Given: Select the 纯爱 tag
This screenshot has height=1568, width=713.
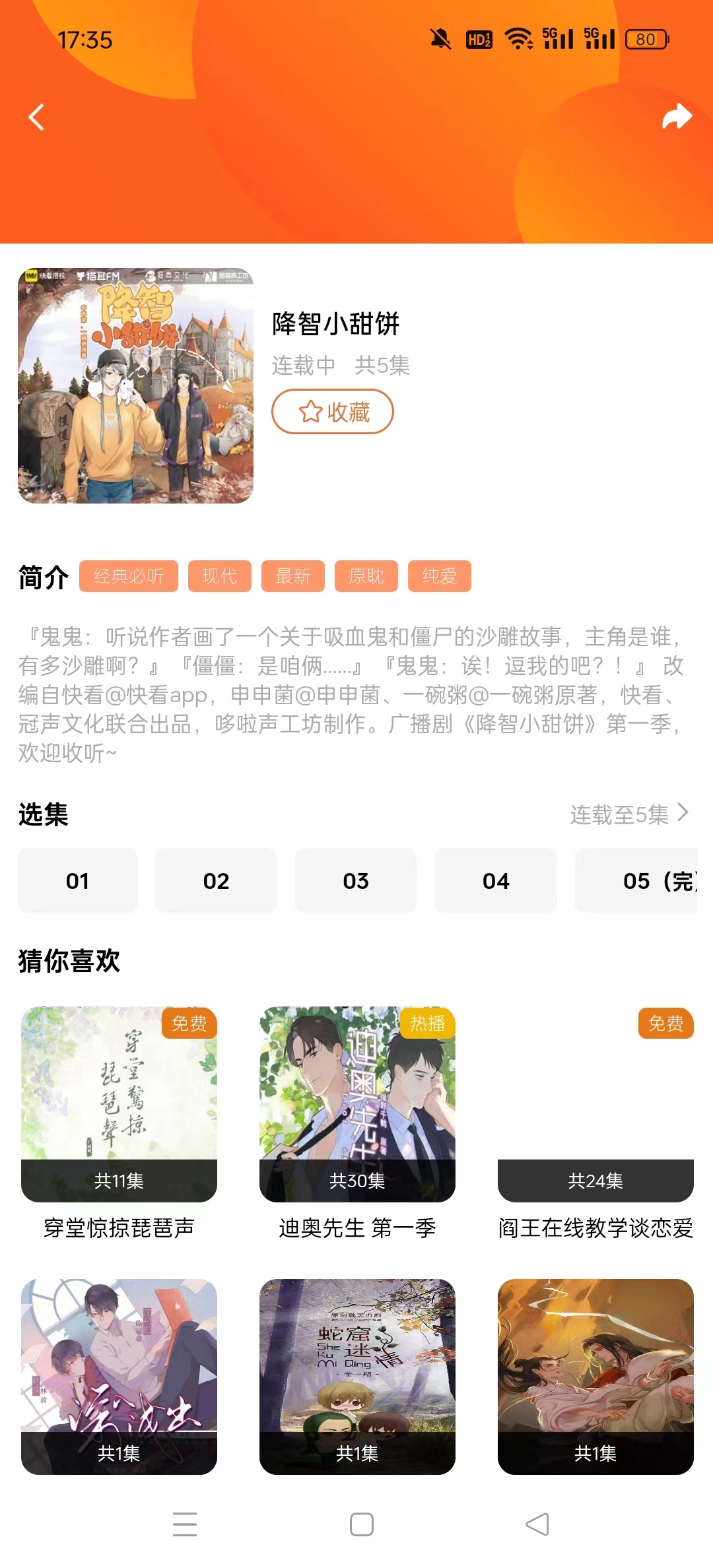Looking at the screenshot, I should pyautogui.click(x=439, y=576).
